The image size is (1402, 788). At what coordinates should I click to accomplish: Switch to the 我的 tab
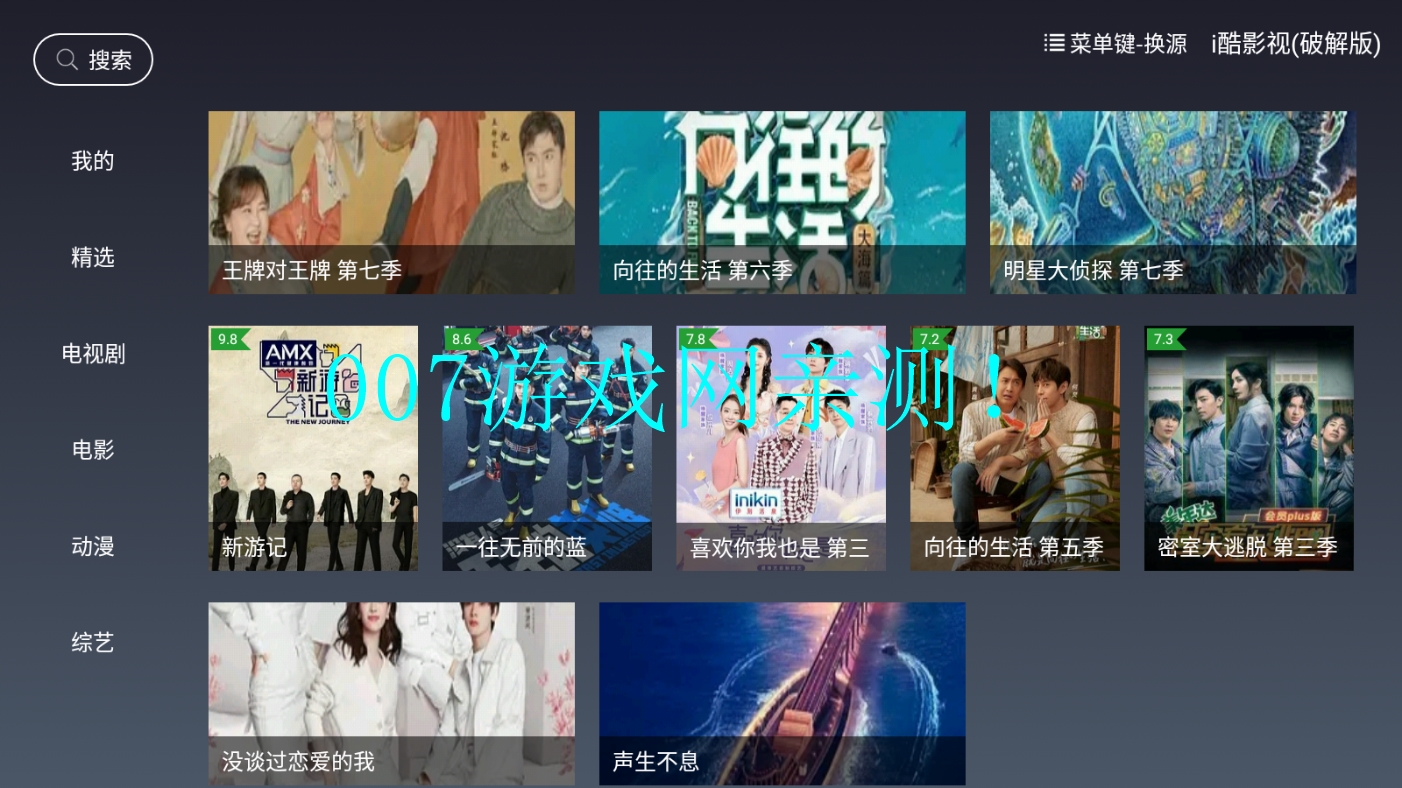click(93, 161)
